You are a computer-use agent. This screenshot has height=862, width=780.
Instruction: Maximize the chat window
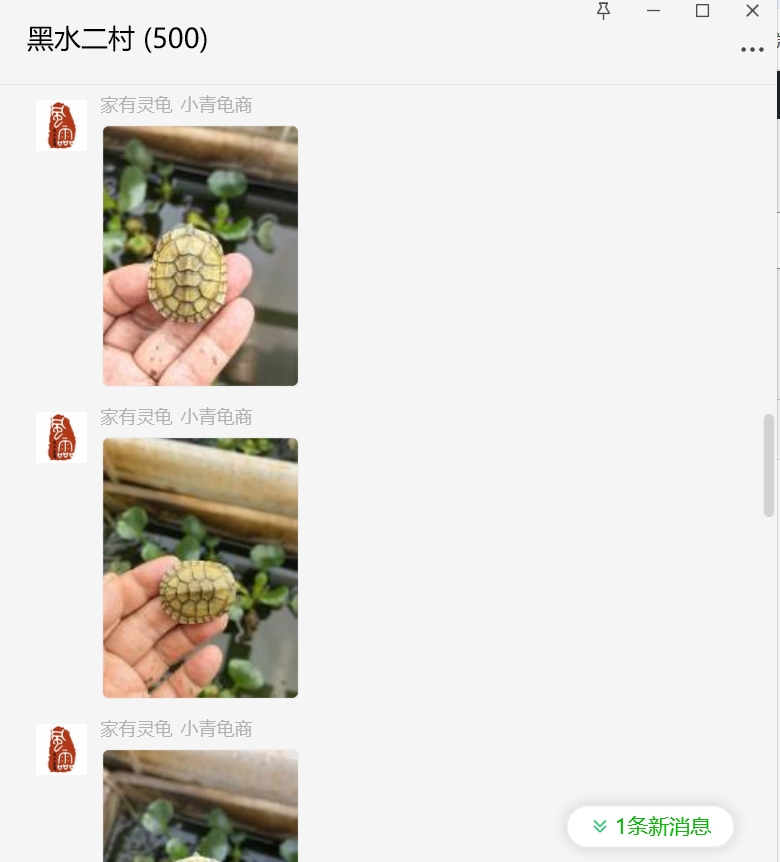pos(703,11)
